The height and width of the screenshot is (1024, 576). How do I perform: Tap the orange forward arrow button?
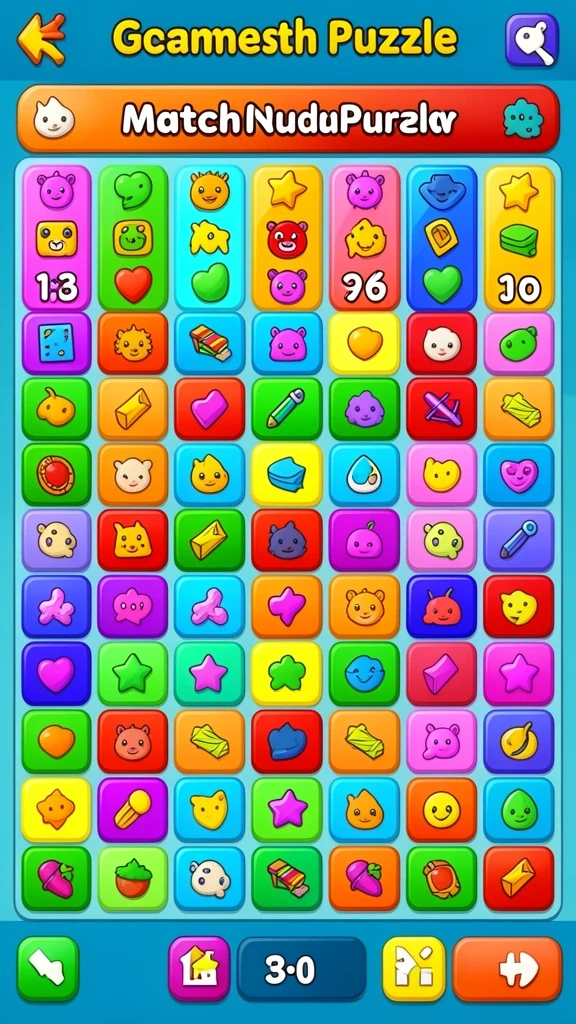point(507,968)
